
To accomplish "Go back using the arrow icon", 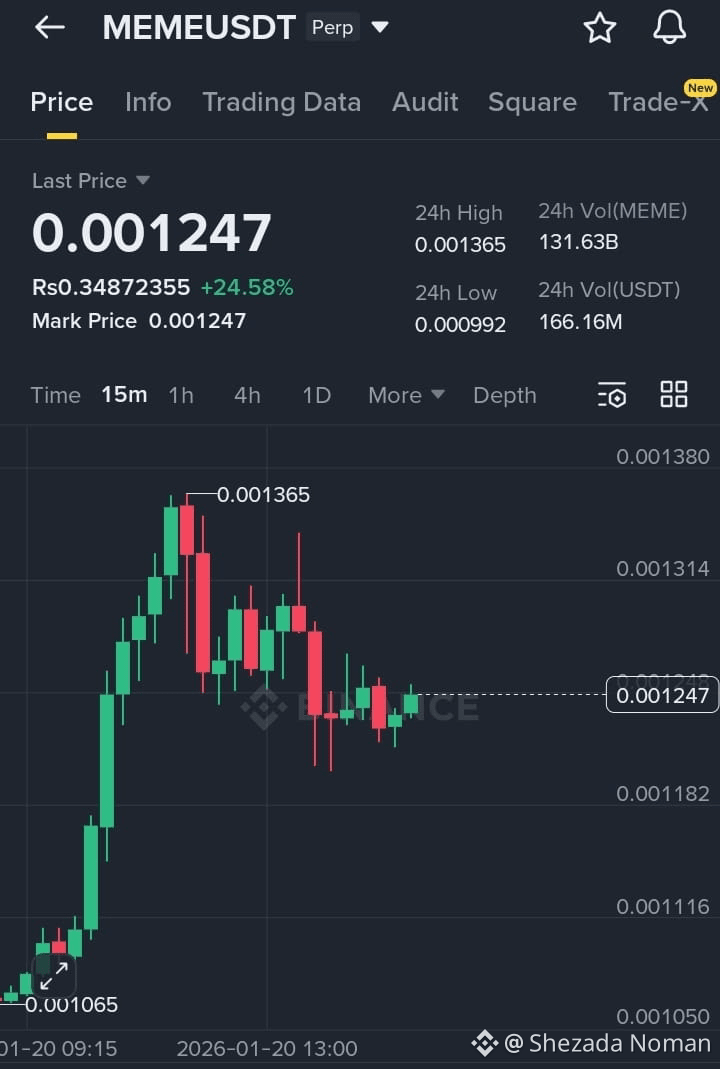I will (49, 28).
